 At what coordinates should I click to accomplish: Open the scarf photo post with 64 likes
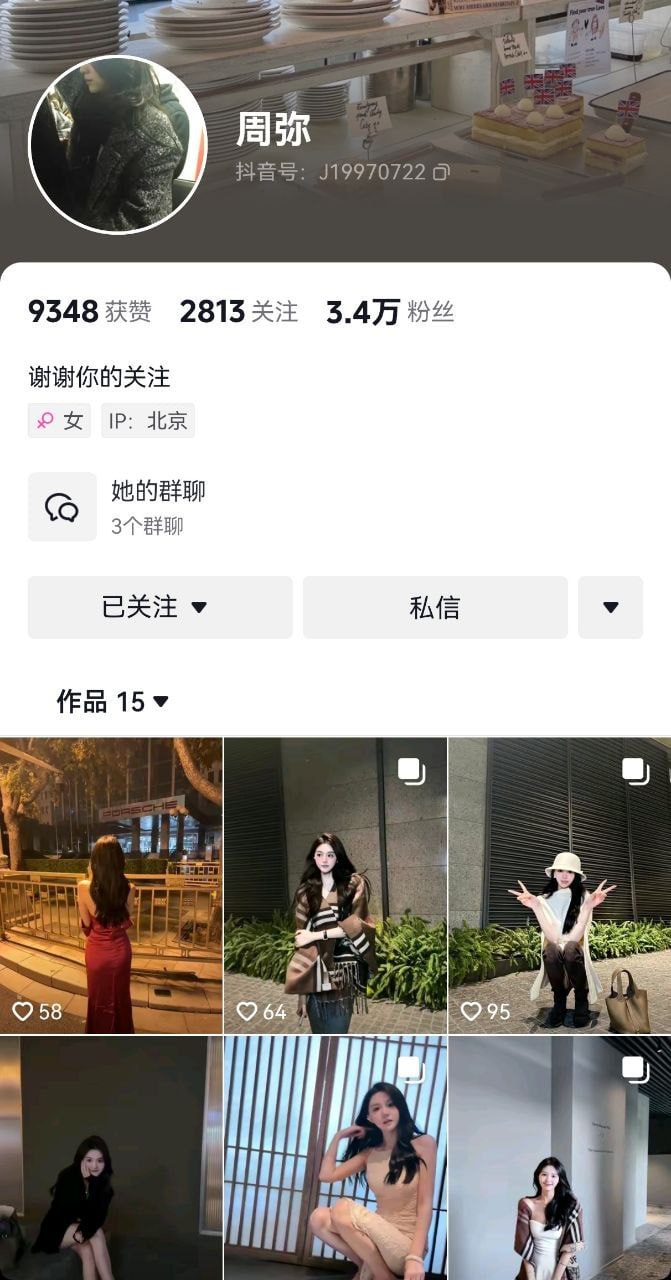(x=335, y=885)
